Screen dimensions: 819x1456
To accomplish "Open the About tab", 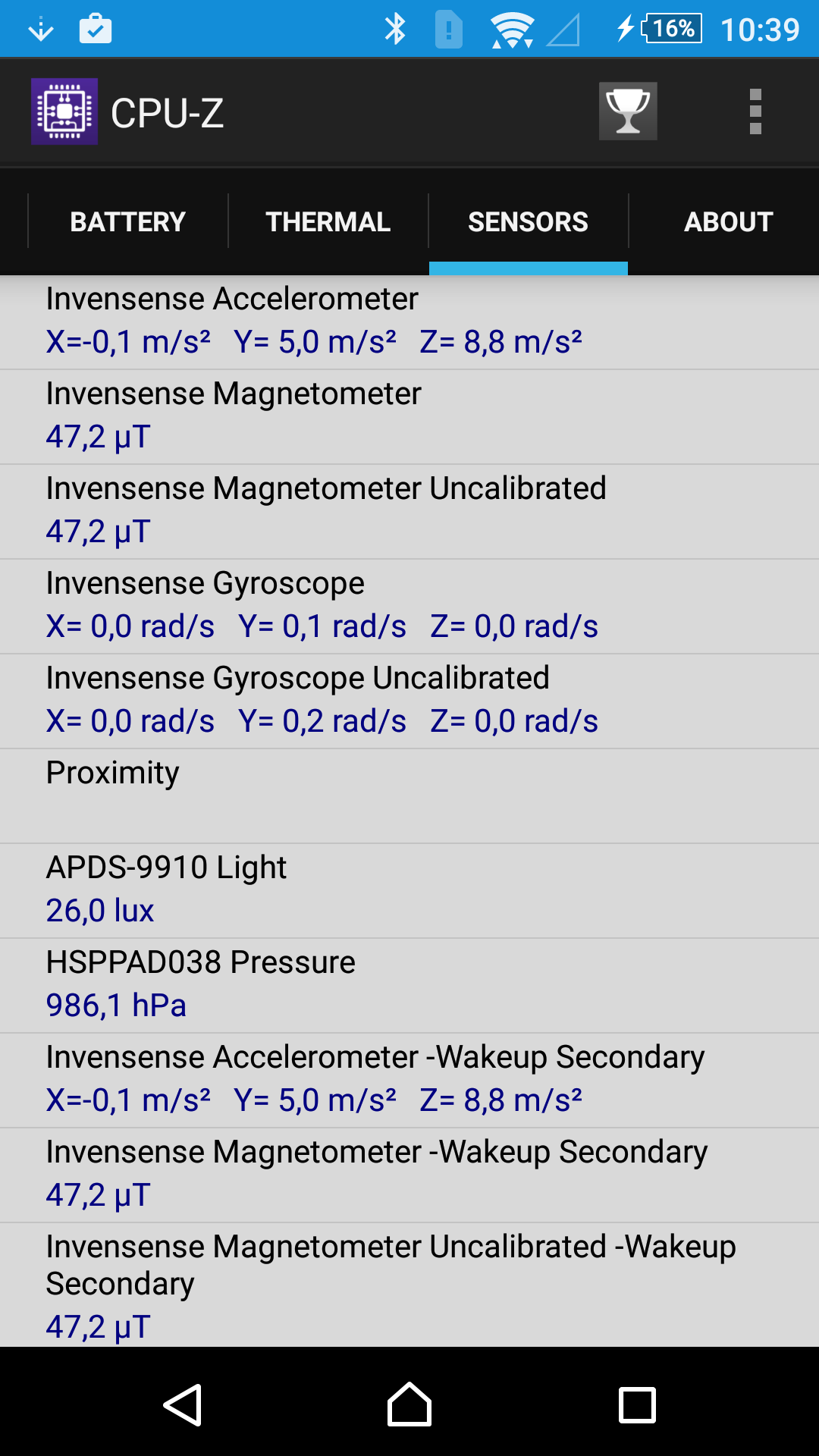I will click(x=729, y=221).
